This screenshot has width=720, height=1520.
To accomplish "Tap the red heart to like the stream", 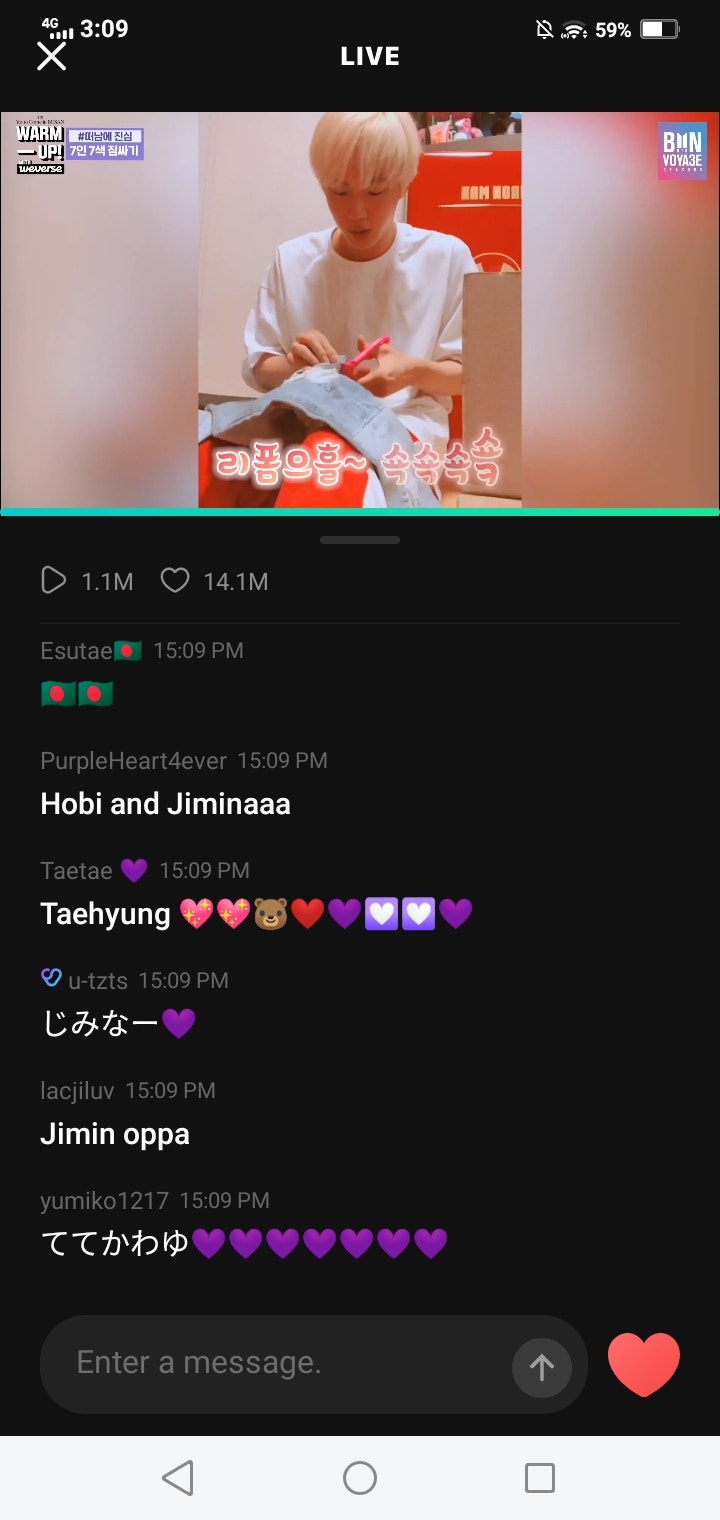I will (644, 1364).
